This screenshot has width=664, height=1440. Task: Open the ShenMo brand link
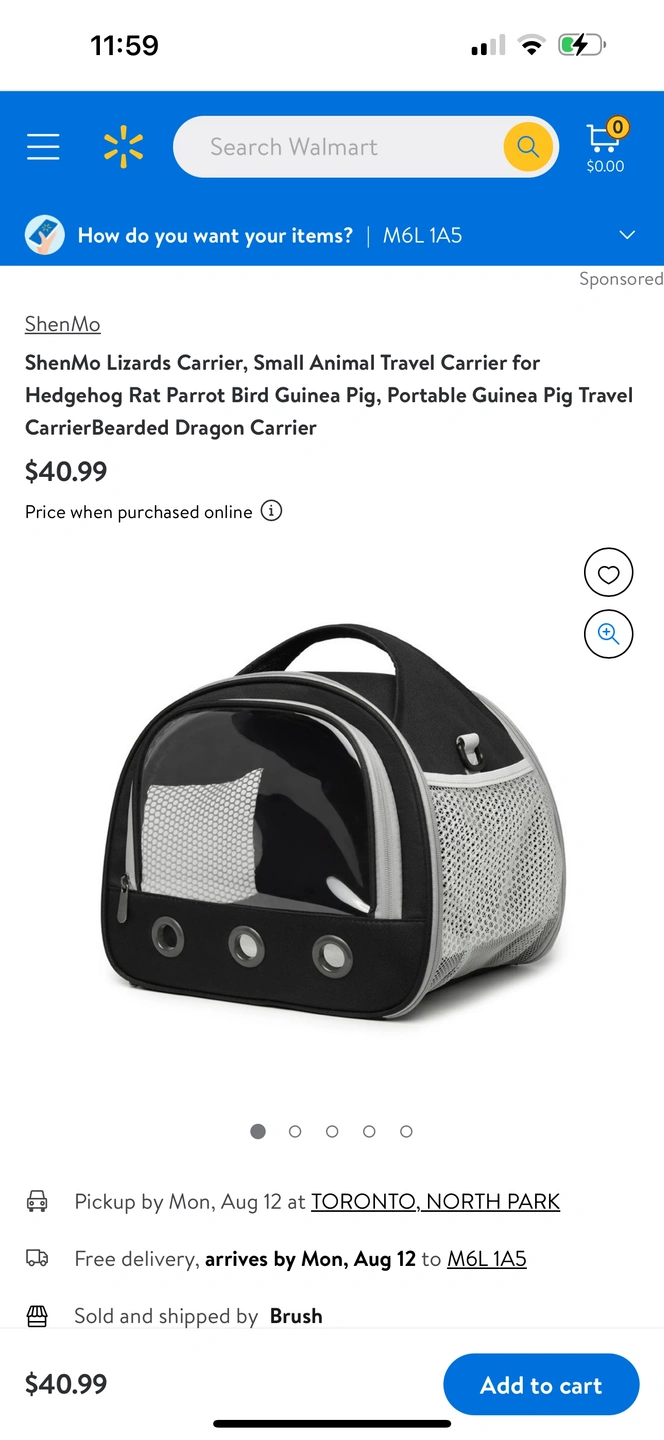pyautogui.click(x=62, y=324)
